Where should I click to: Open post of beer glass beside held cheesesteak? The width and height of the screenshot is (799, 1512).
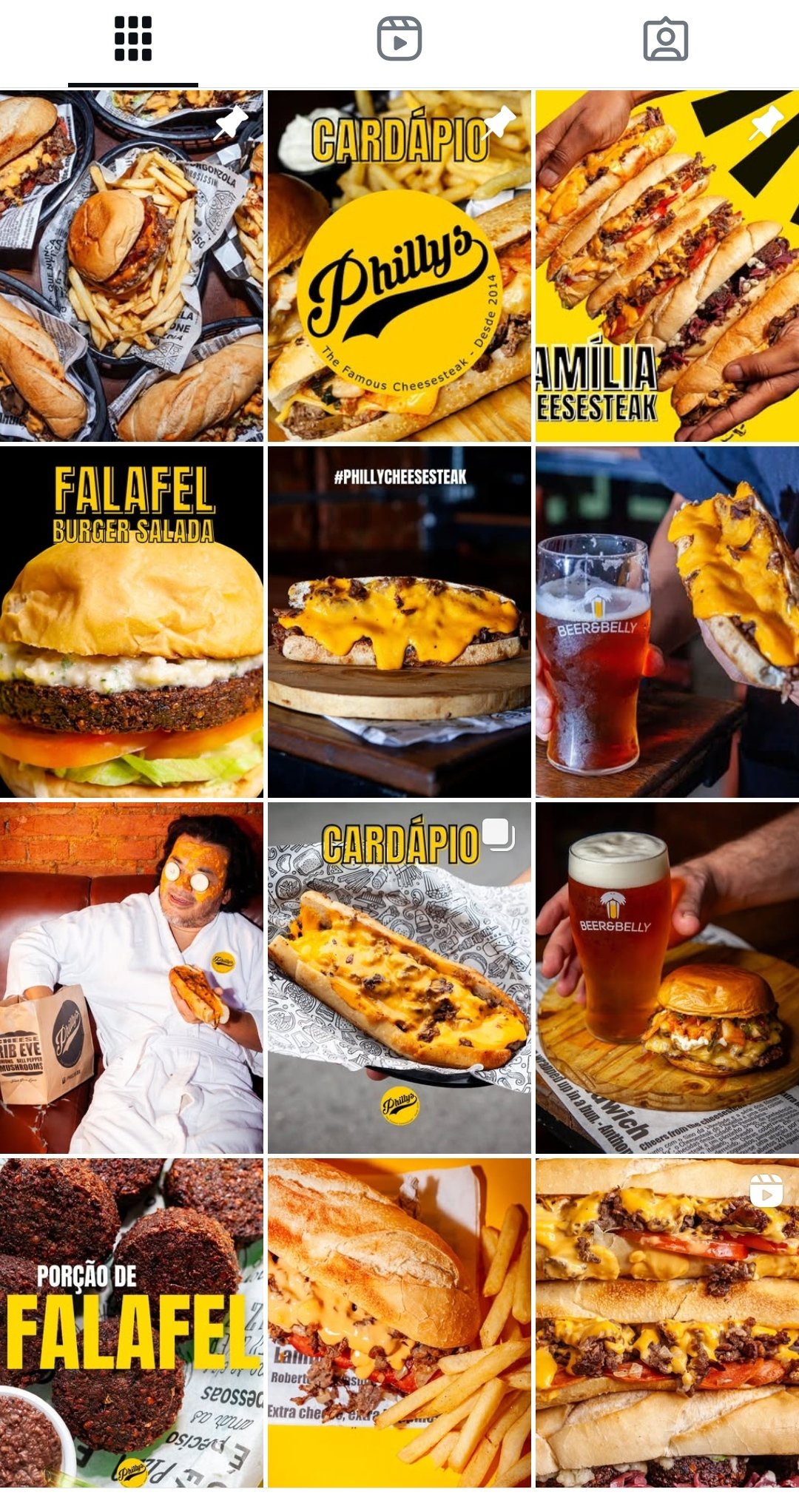point(667,622)
